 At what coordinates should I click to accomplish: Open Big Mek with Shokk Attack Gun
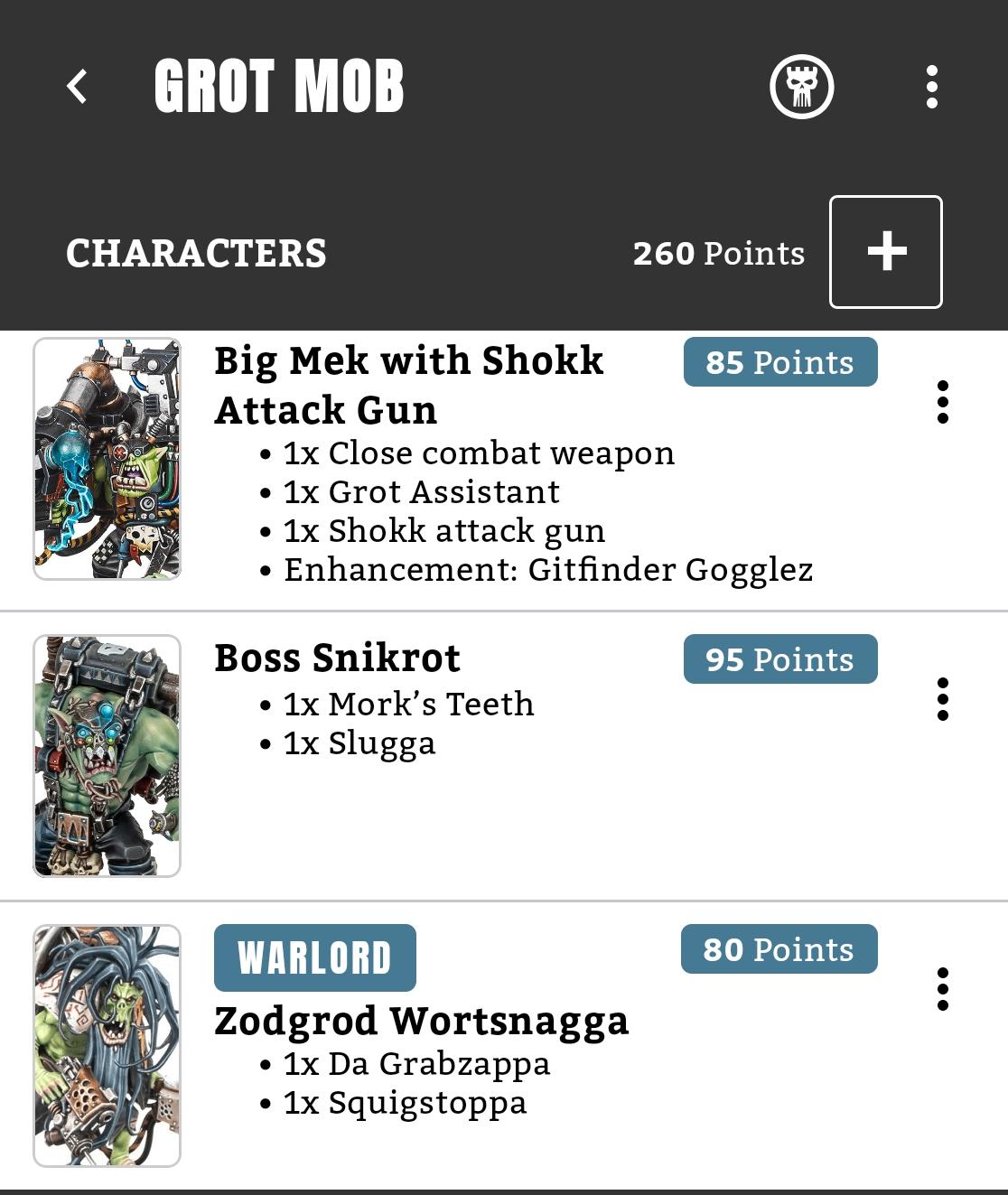(x=408, y=386)
